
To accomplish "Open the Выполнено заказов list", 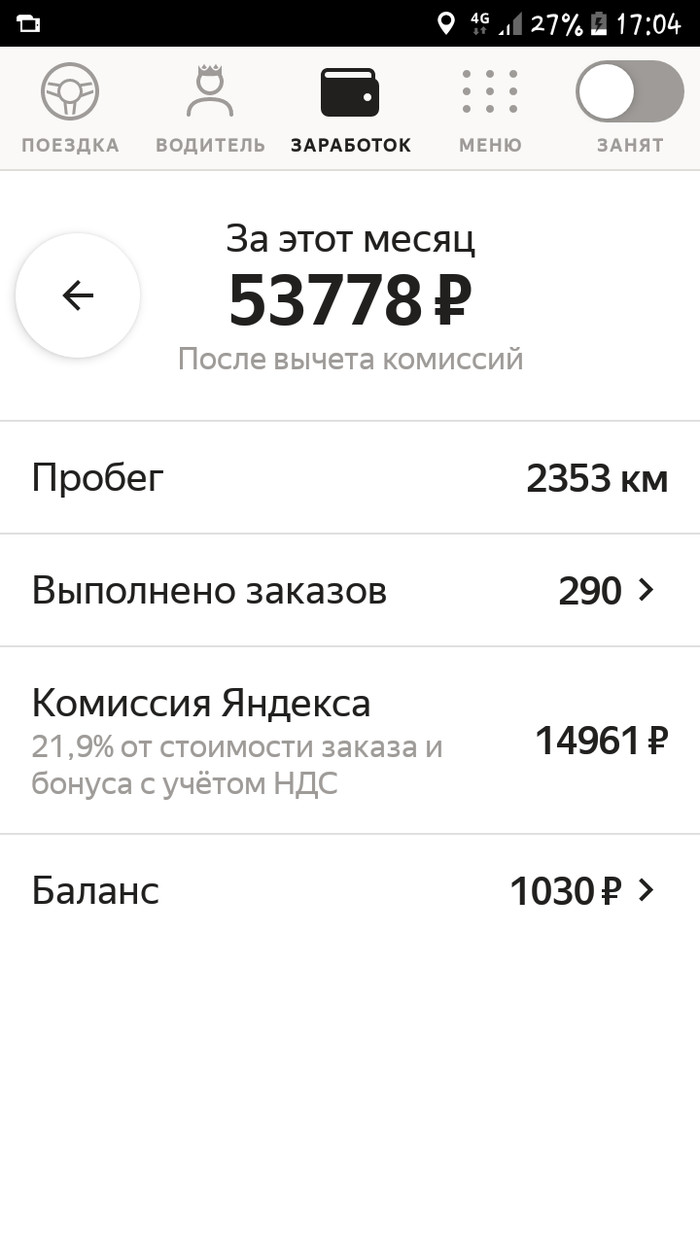I will (x=350, y=591).
